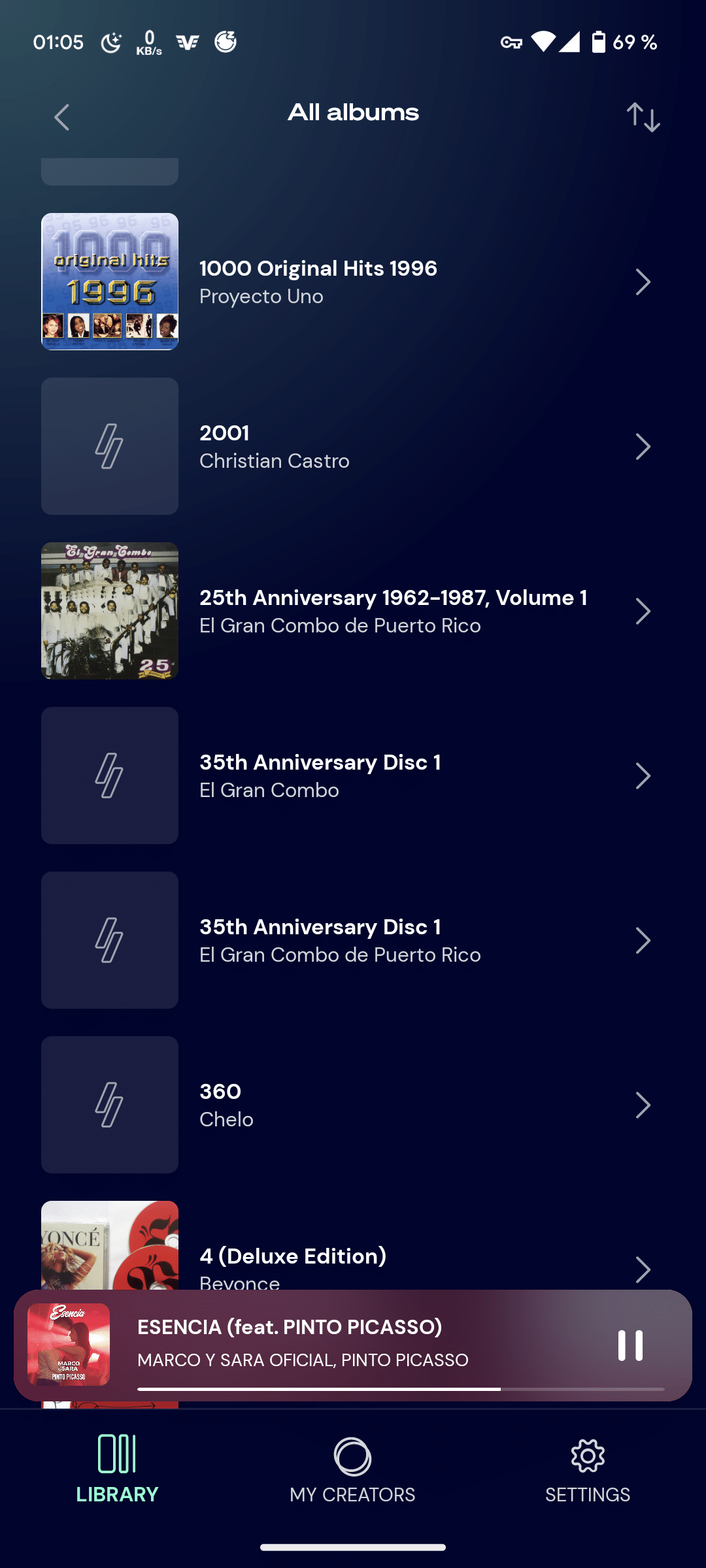
Task: Go back from All albums
Action: (62, 118)
